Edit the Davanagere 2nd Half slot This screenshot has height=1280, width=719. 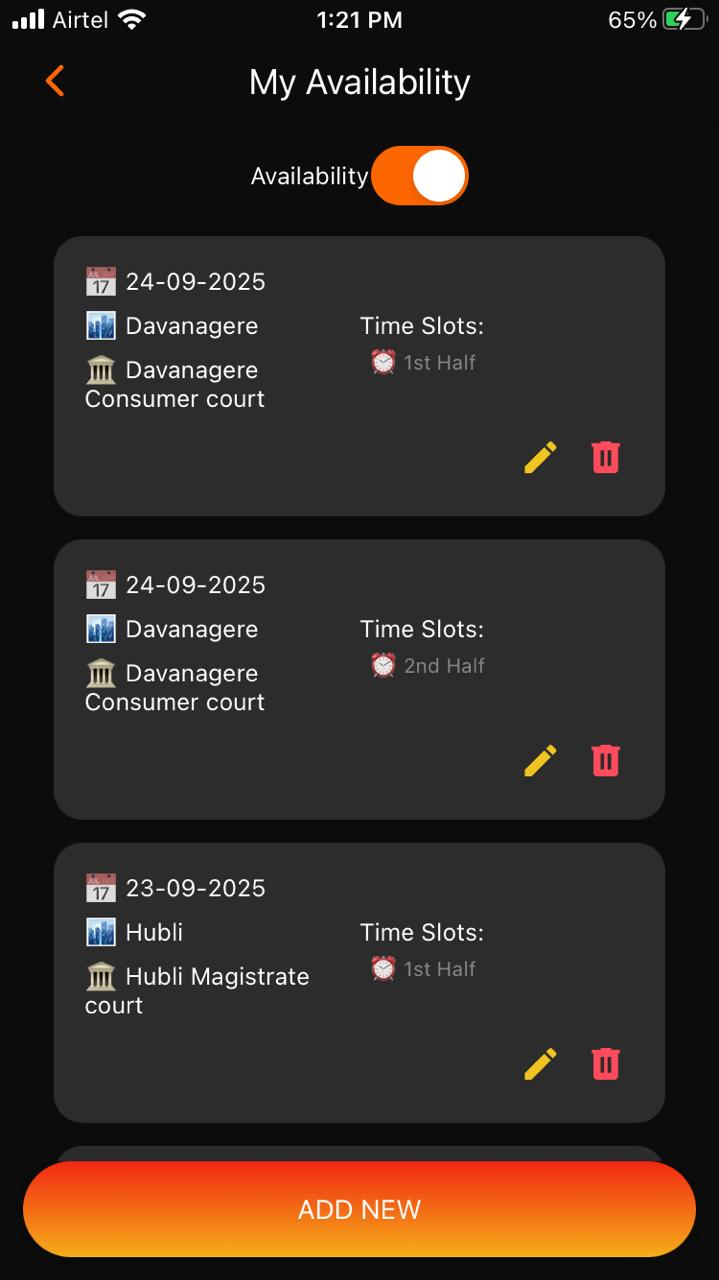540,761
